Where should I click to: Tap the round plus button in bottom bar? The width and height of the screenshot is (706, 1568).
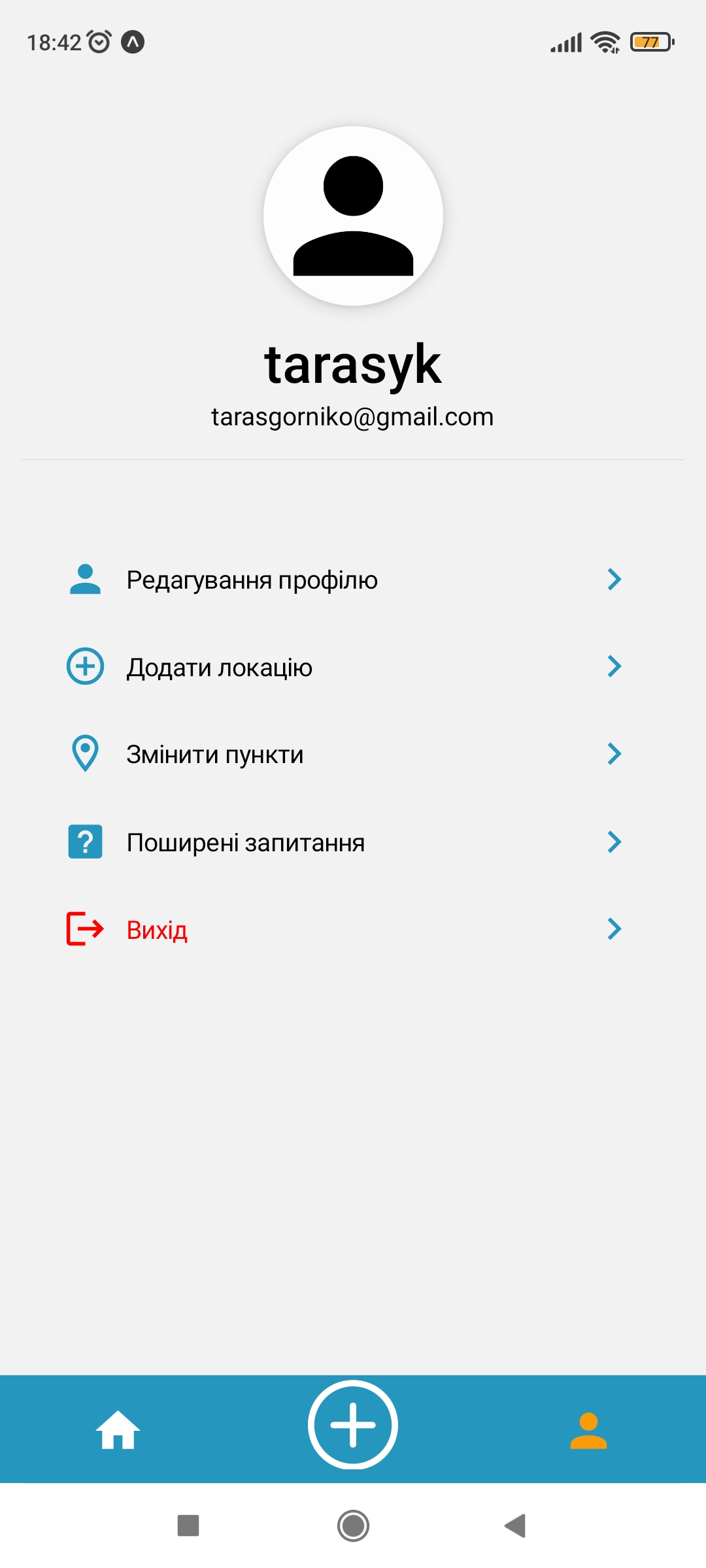click(353, 1425)
